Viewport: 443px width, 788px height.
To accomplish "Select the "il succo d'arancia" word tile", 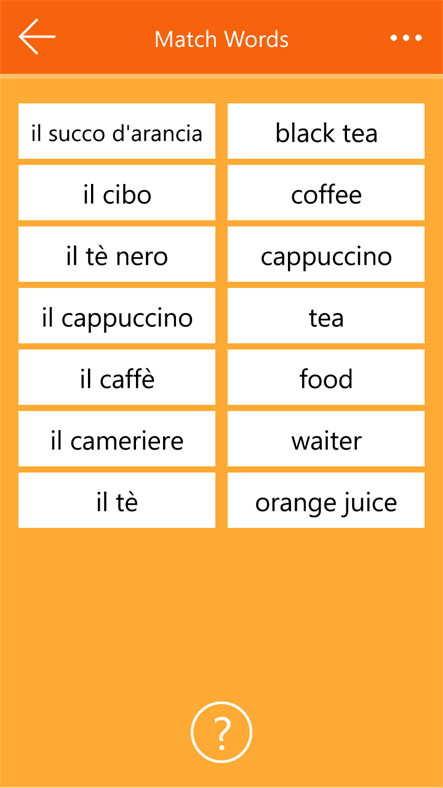I will coord(117,131).
